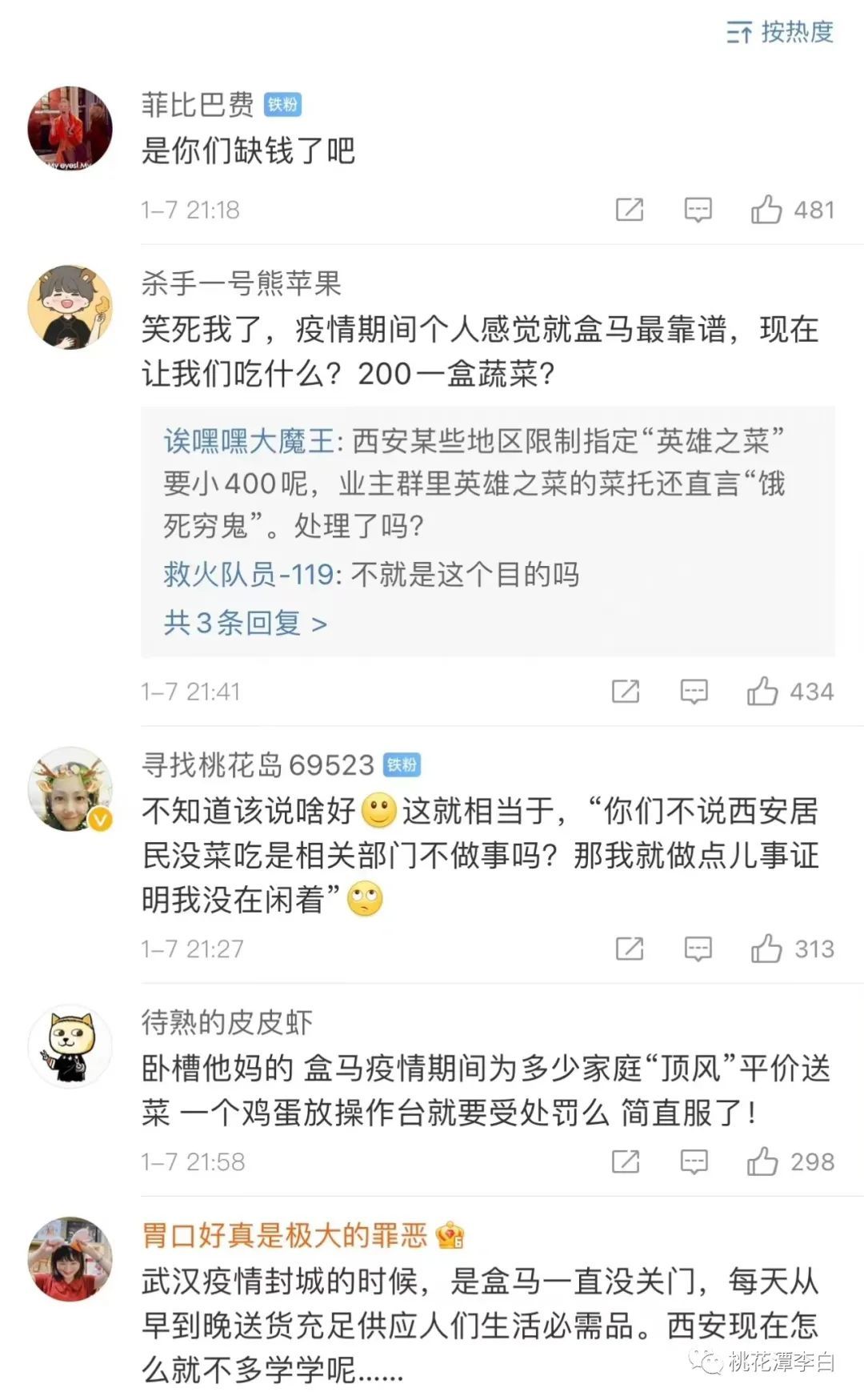
Task: Like 待熟的皮皮虾's comment
Action: 762,1161
